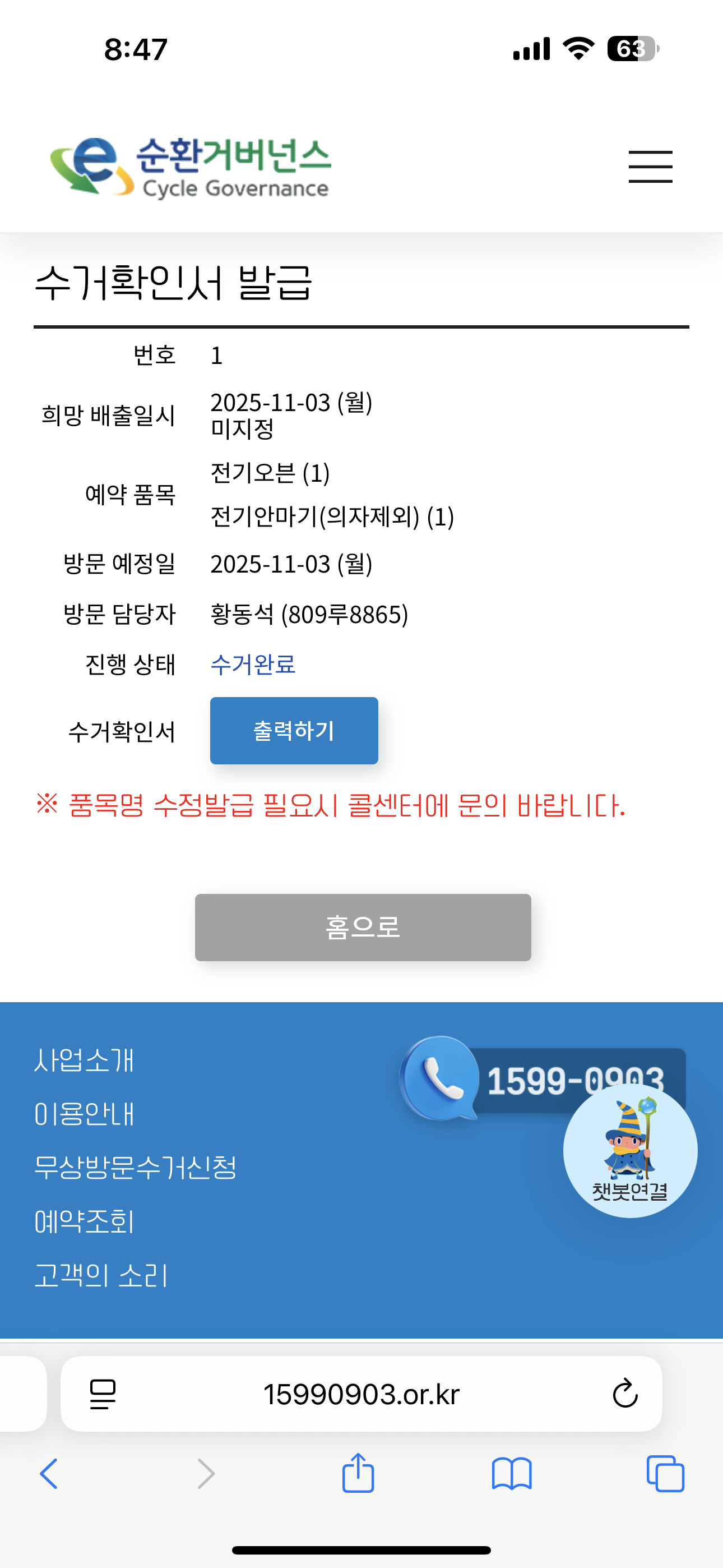
Task: Open the 챗봇연결 chatbot bubble
Action: (630, 1150)
